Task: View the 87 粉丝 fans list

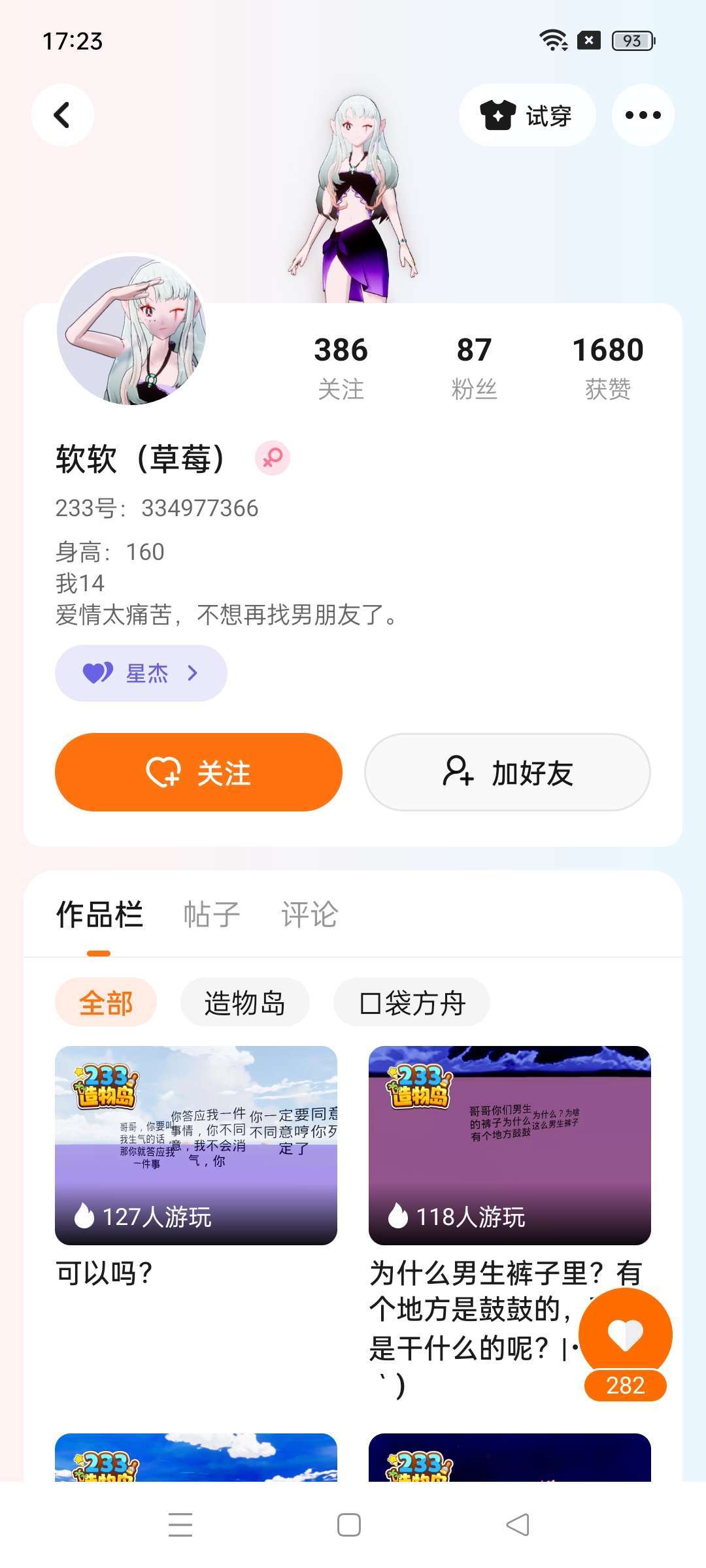Action: 474,367
